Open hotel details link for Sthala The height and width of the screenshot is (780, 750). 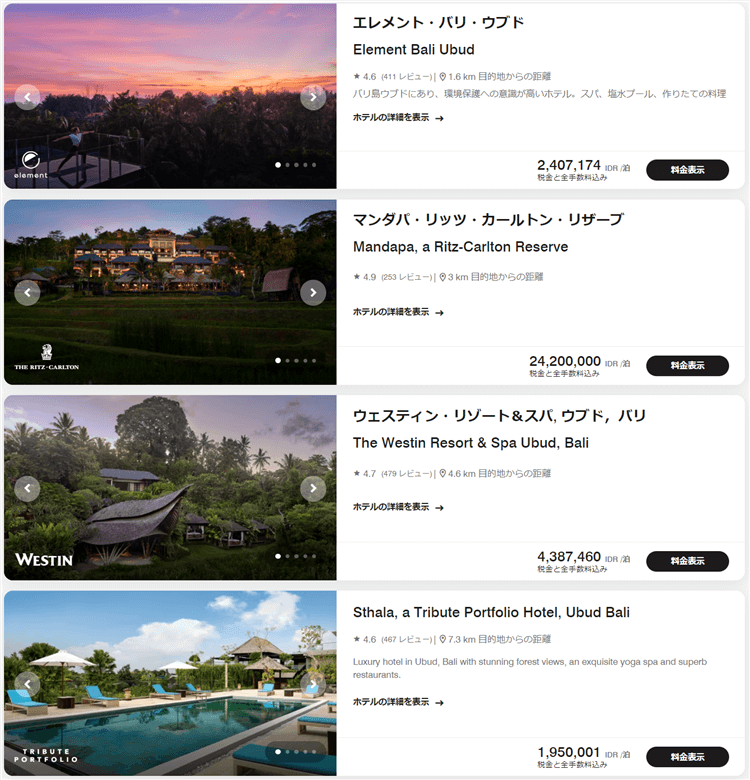[x=397, y=702]
